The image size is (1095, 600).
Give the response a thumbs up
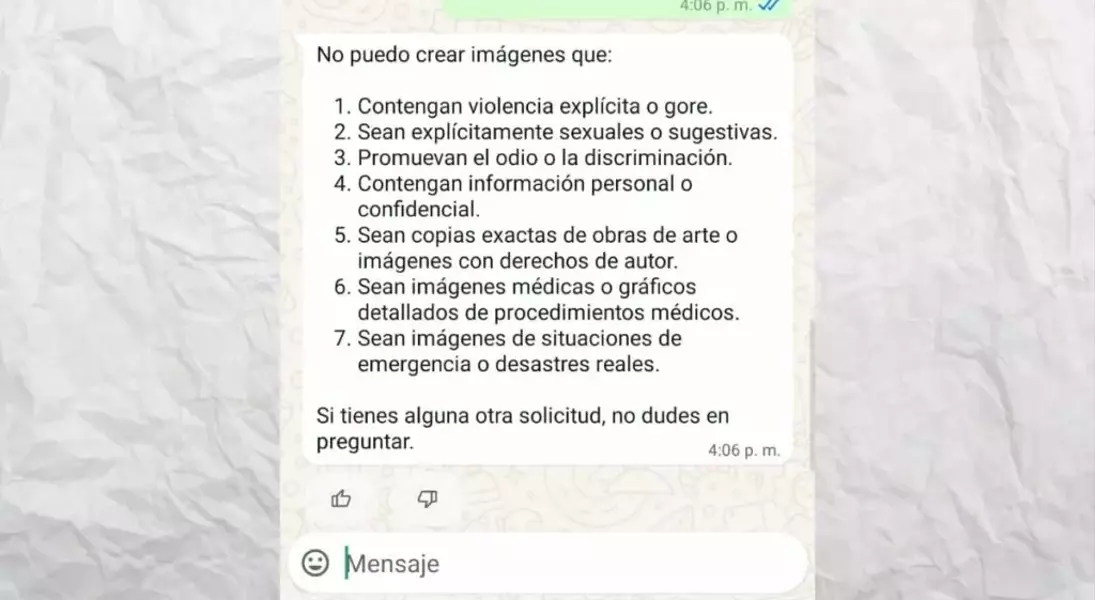(341, 498)
